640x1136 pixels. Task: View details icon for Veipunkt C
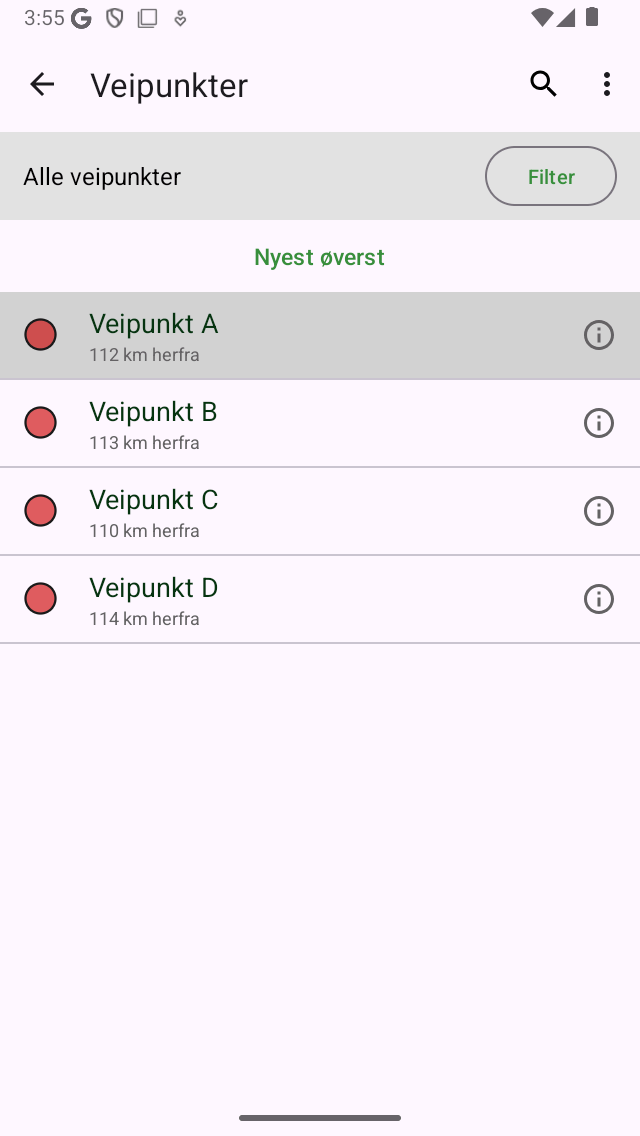[x=598, y=511]
